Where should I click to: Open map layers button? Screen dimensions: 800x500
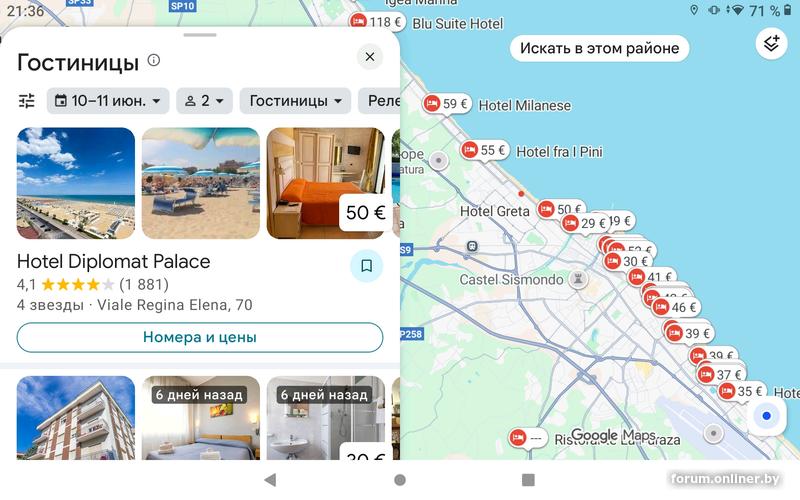770,43
